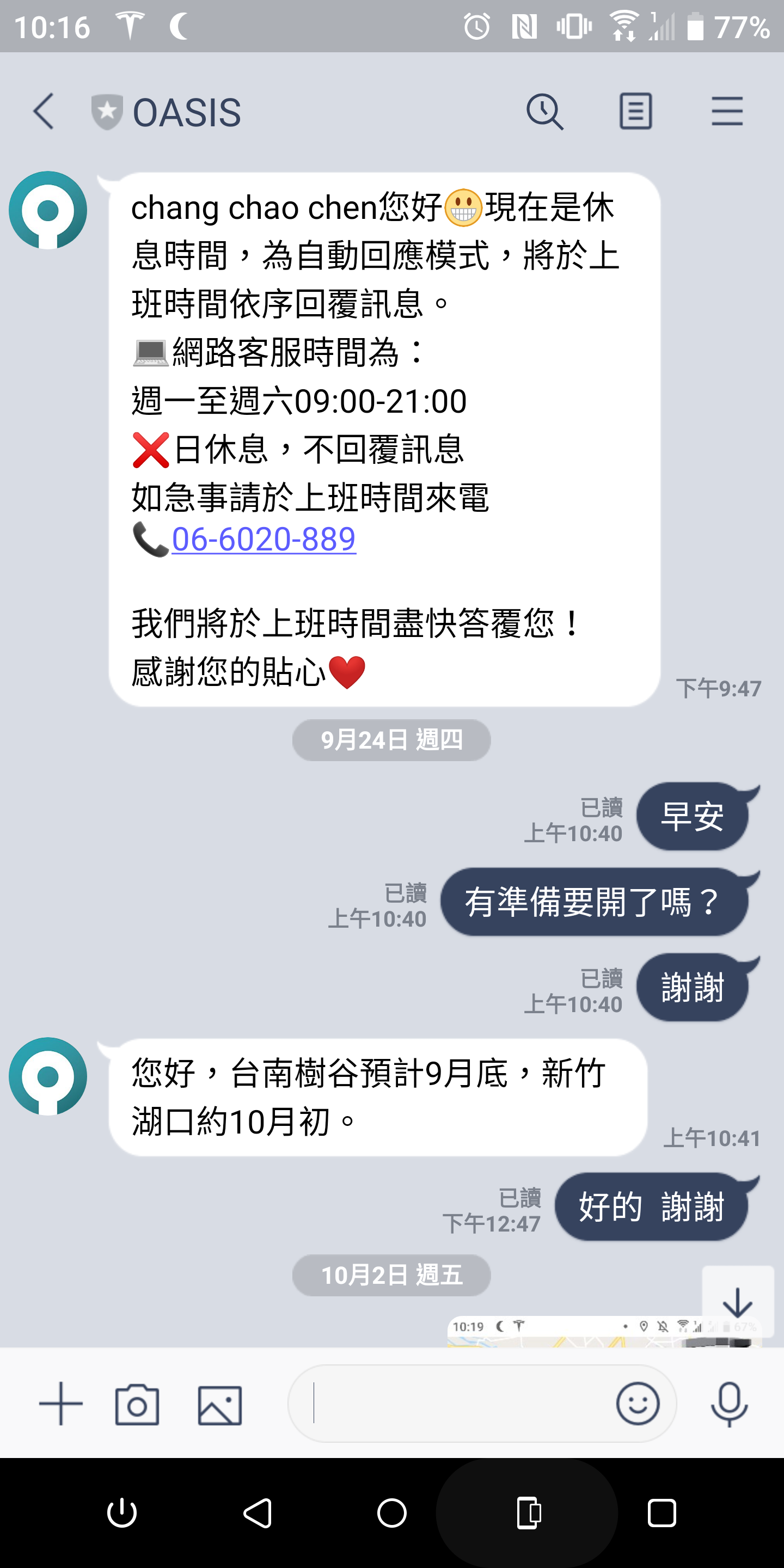Jump to latest messages with down arrow

pos(738,1303)
